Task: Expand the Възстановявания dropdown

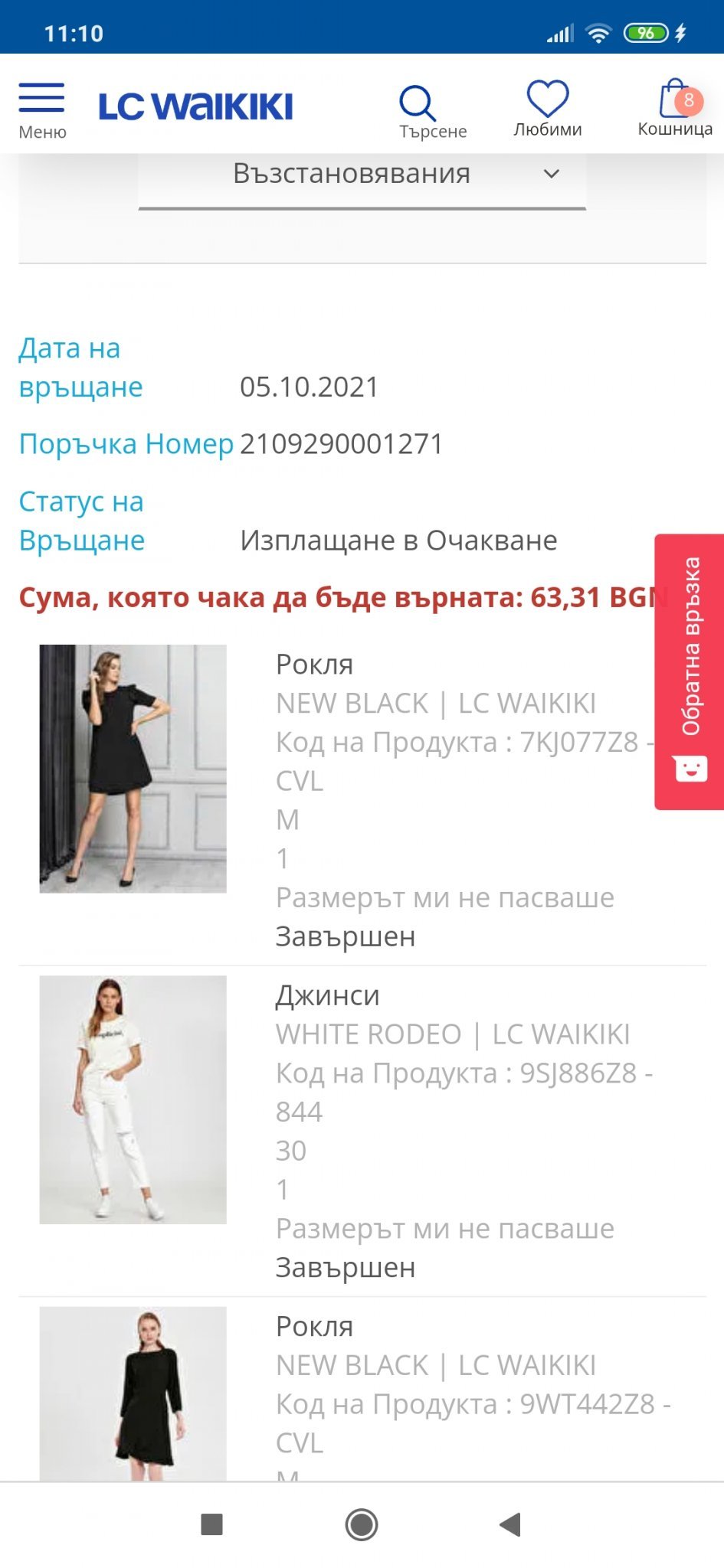Action: click(362, 175)
